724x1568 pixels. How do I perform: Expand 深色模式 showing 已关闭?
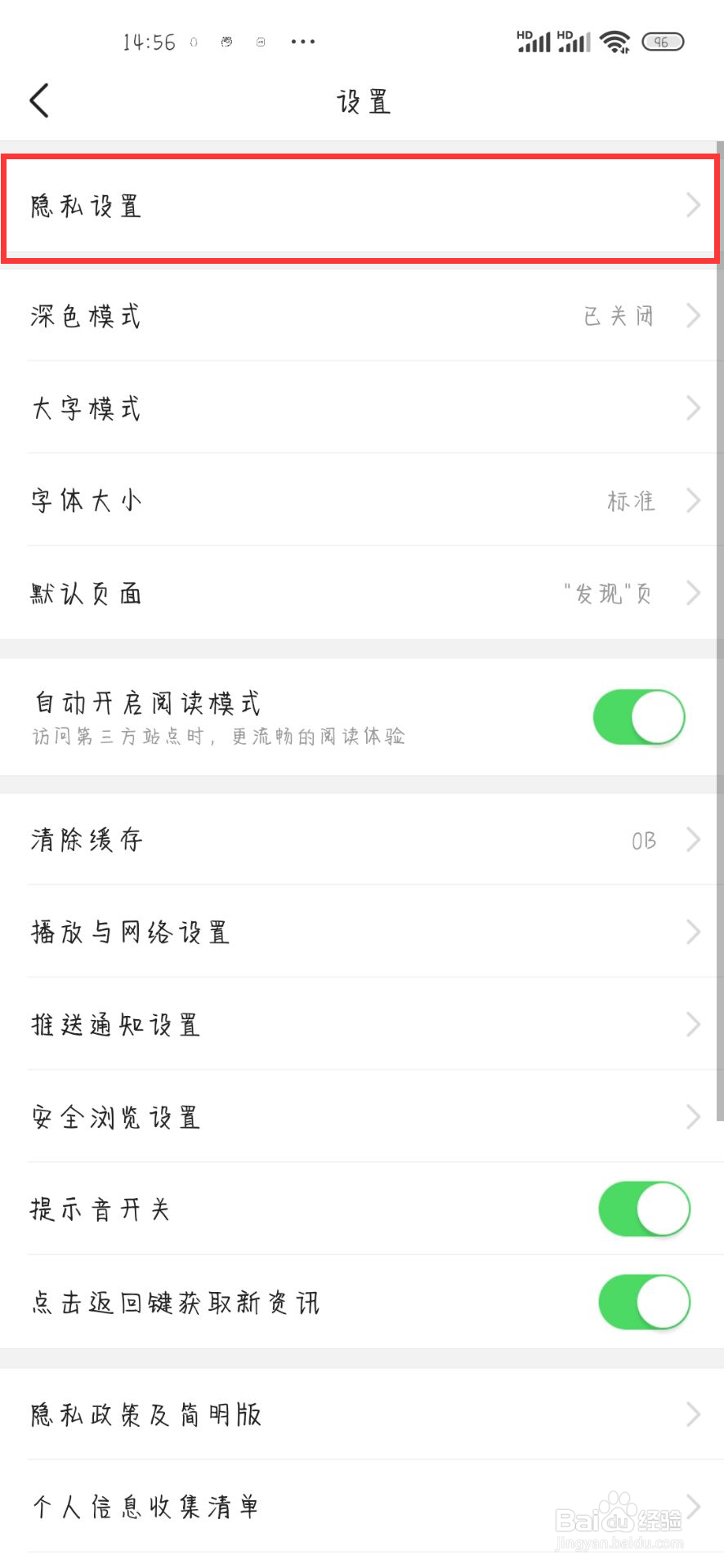pyautogui.click(x=362, y=317)
